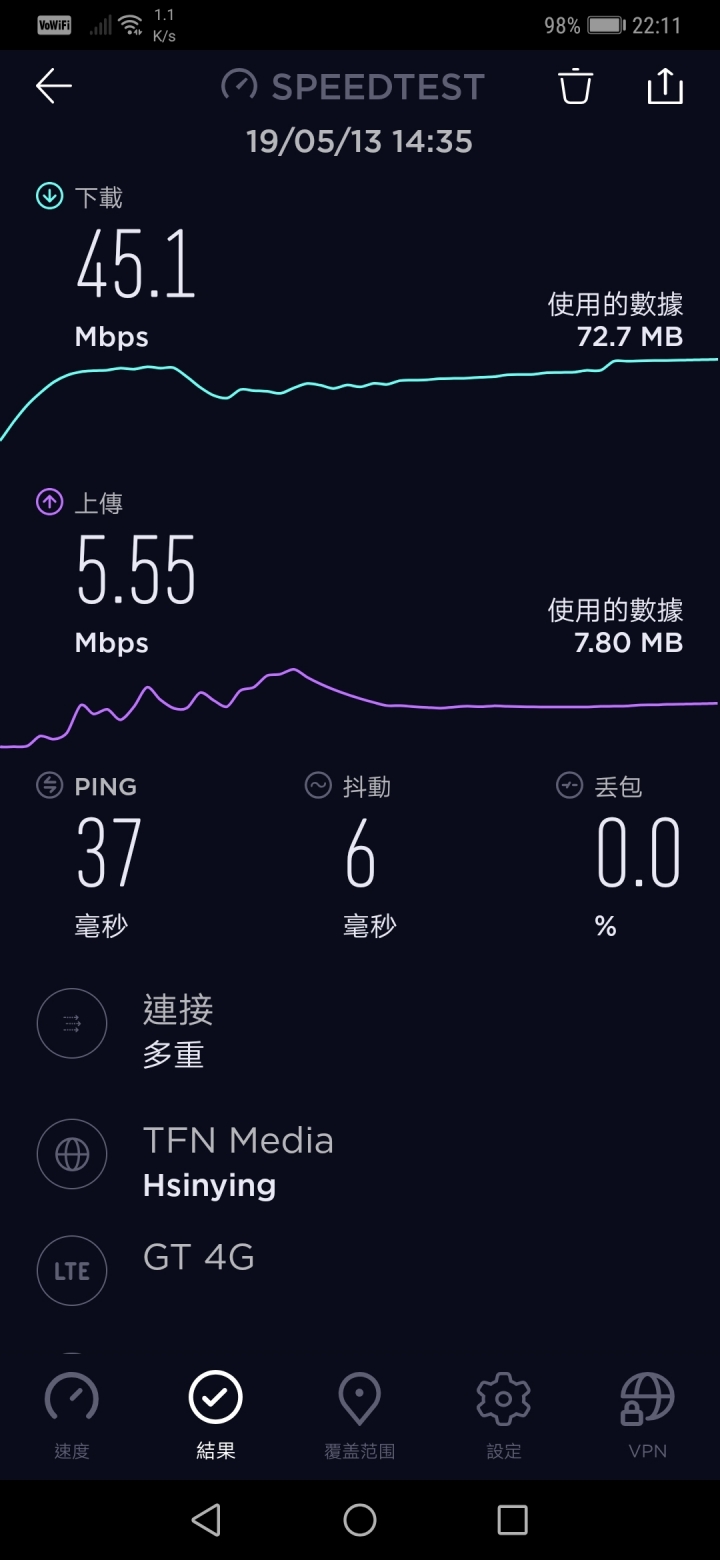Go back using the top-left arrow

[x=54, y=86]
